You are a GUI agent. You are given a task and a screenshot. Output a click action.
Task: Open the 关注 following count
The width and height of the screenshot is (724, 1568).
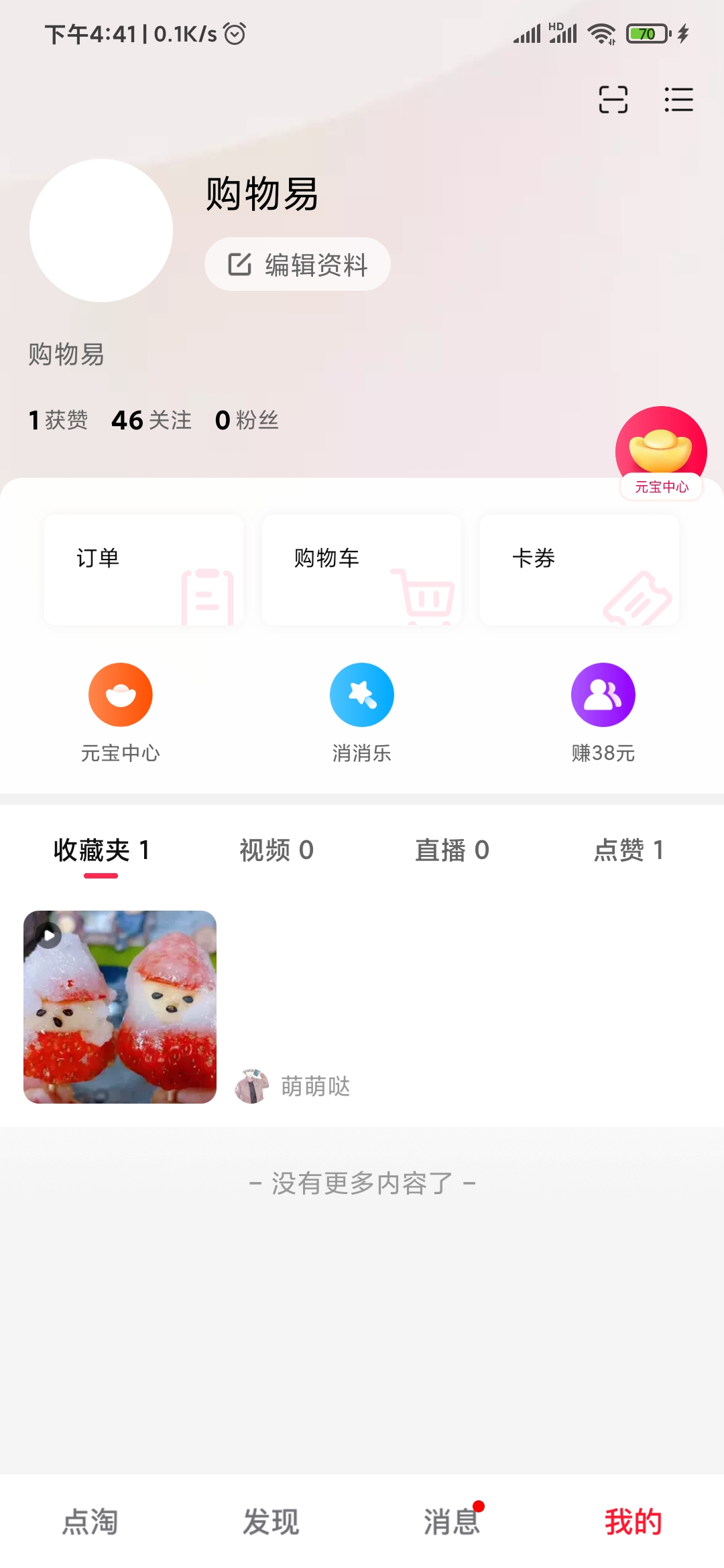coord(151,420)
